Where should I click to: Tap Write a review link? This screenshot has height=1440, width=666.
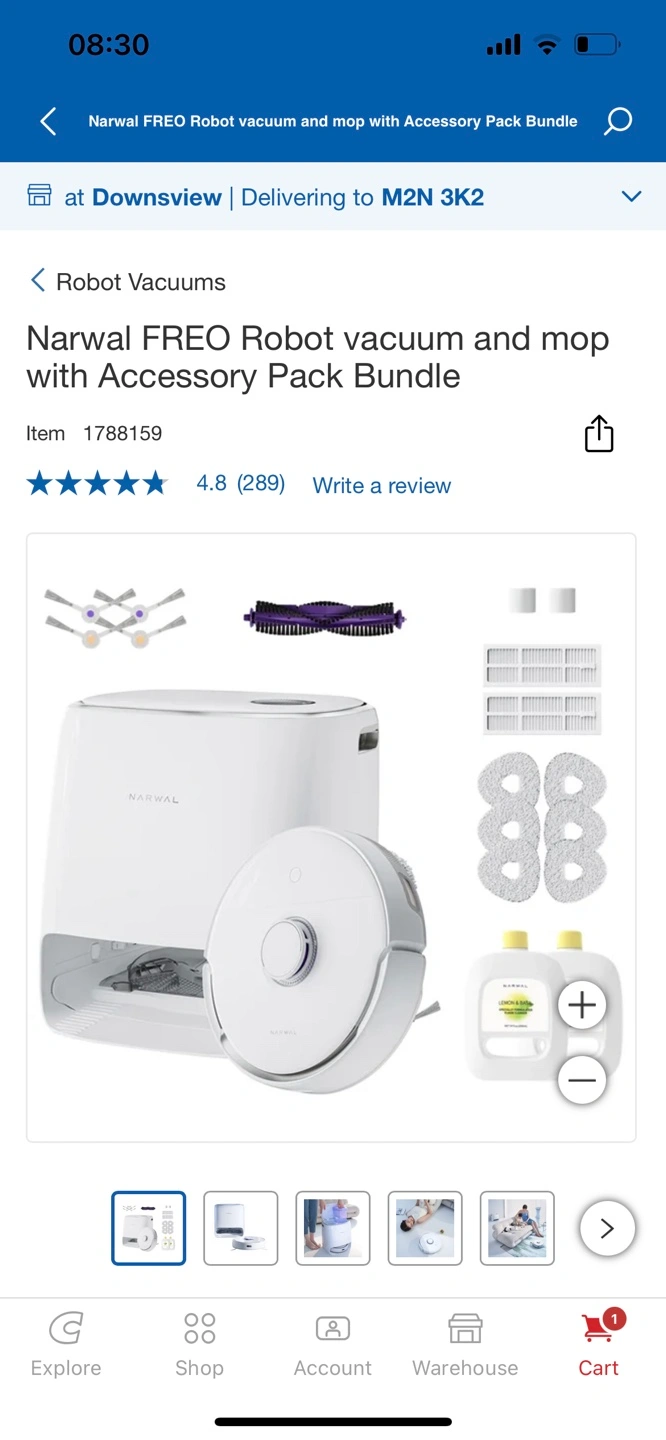point(381,486)
